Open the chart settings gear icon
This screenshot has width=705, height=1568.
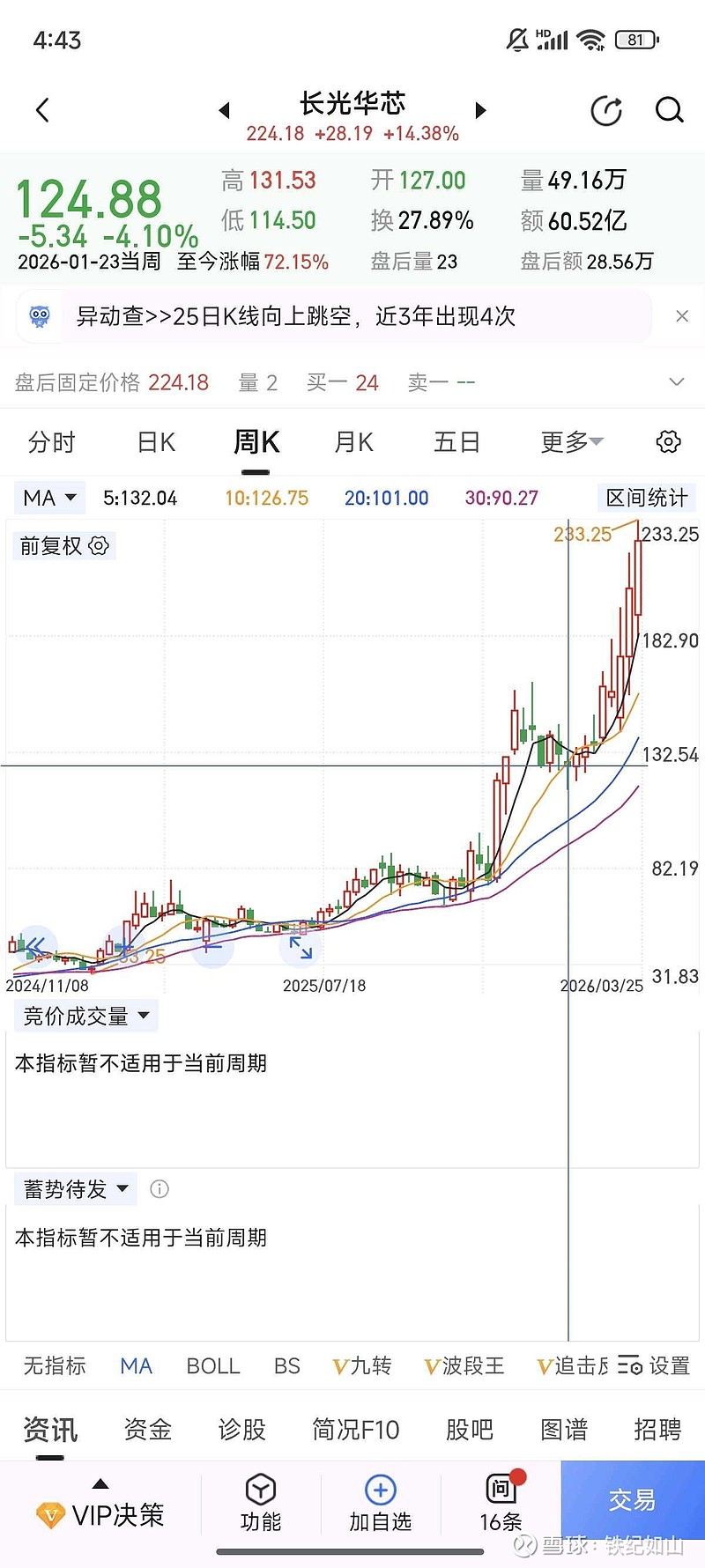(x=668, y=442)
